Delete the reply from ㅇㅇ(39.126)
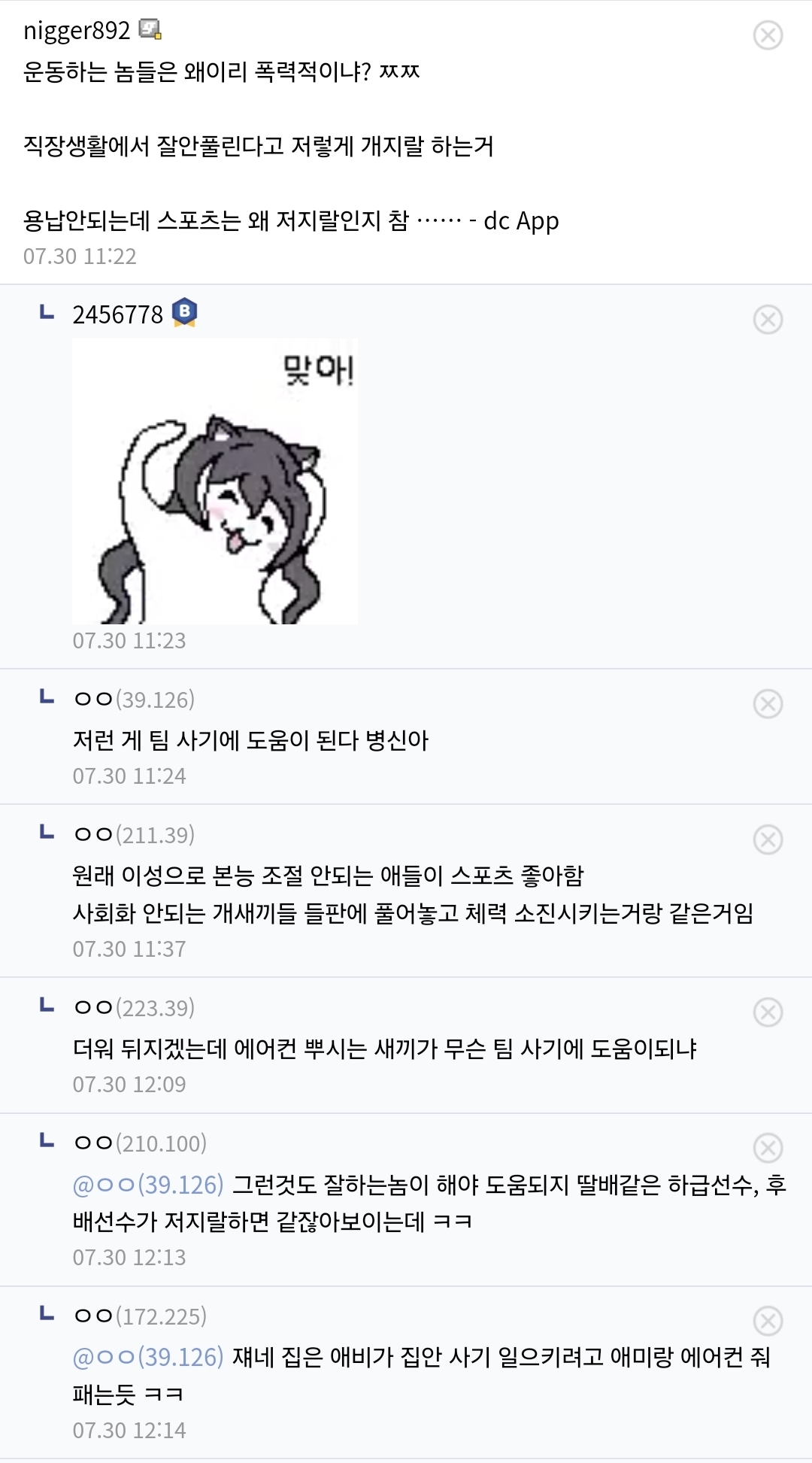The height and width of the screenshot is (1463, 812). [x=768, y=704]
